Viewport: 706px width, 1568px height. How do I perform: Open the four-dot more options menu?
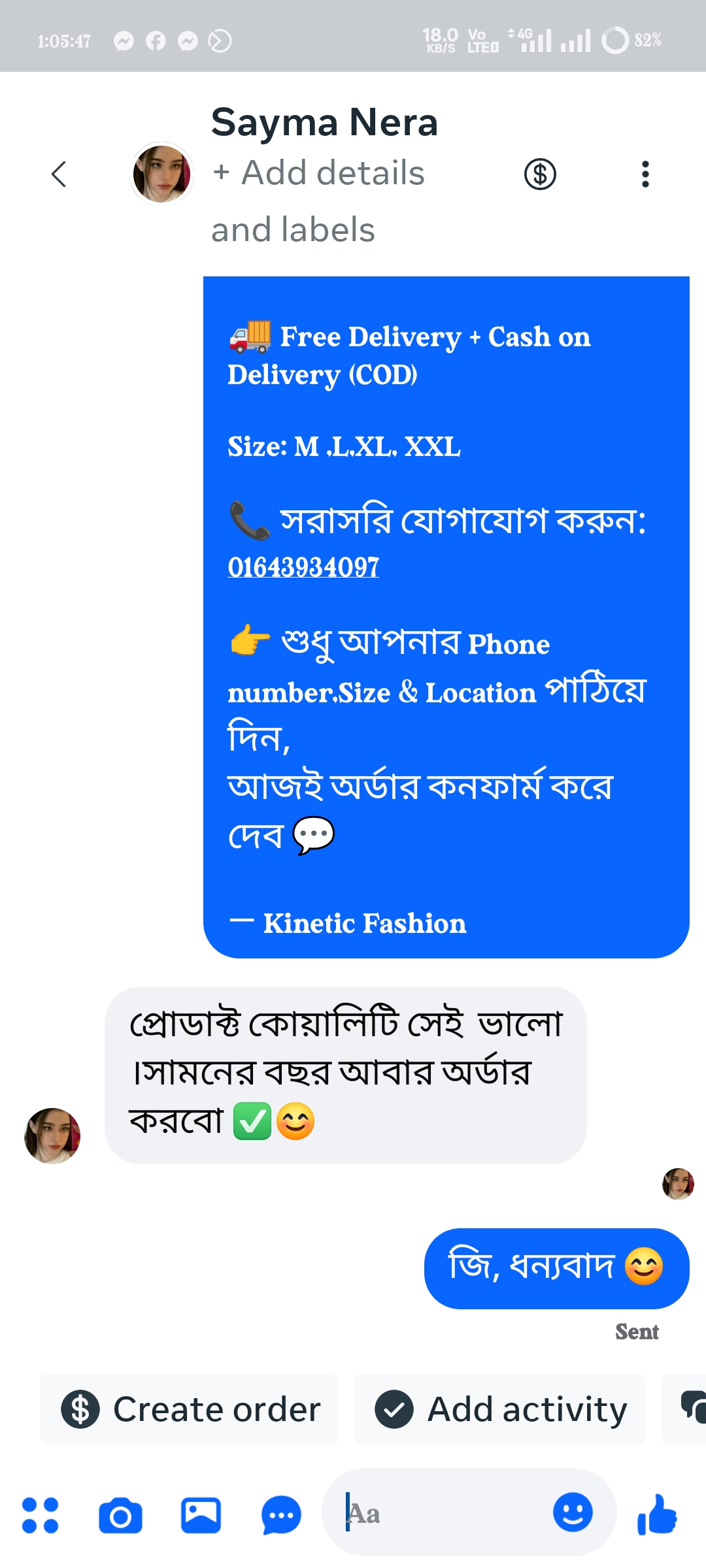tap(41, 1516)
